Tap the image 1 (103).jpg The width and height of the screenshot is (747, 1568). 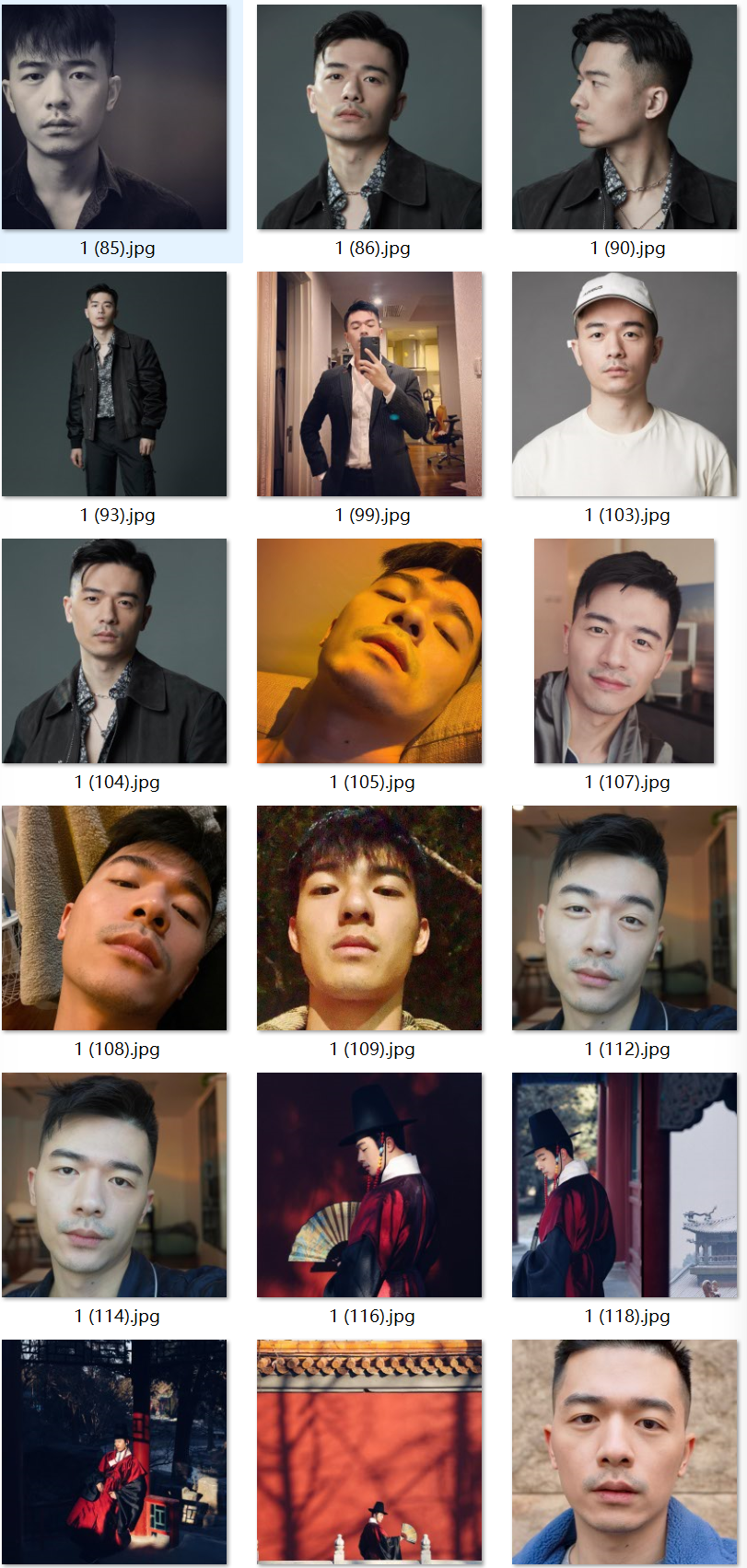[624, 384]
